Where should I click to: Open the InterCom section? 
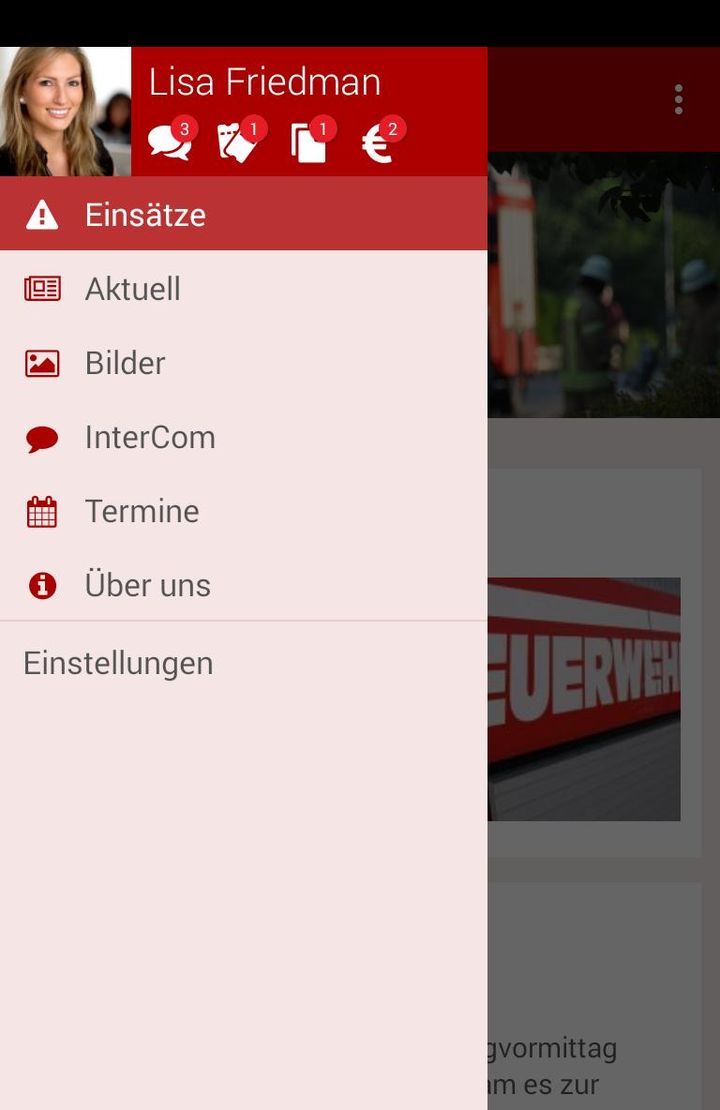tap(151, 436)
